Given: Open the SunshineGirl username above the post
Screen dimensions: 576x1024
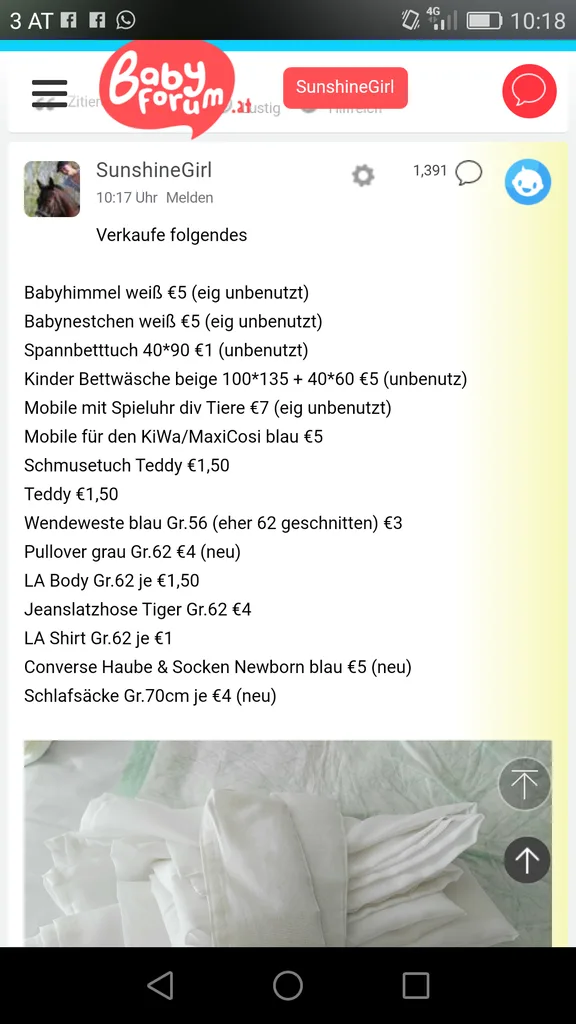Looking at the screenshot, I should click(154, 170).
